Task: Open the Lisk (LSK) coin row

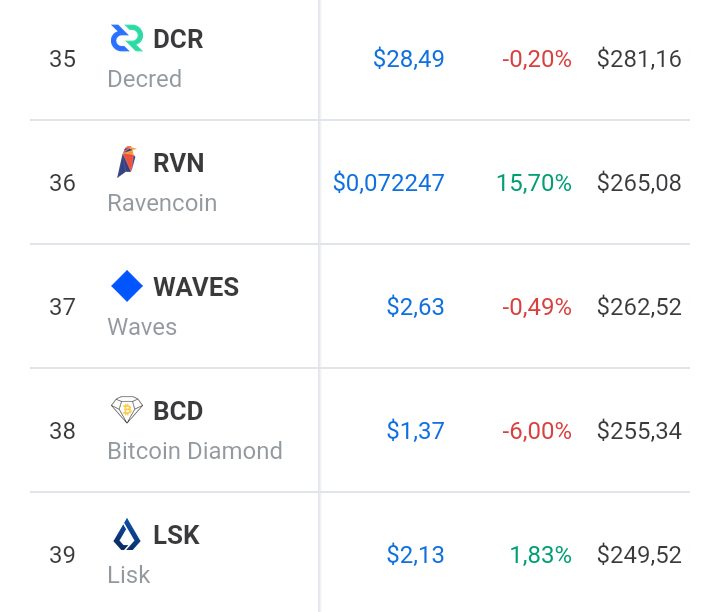Action: click(x=178, y=554)
